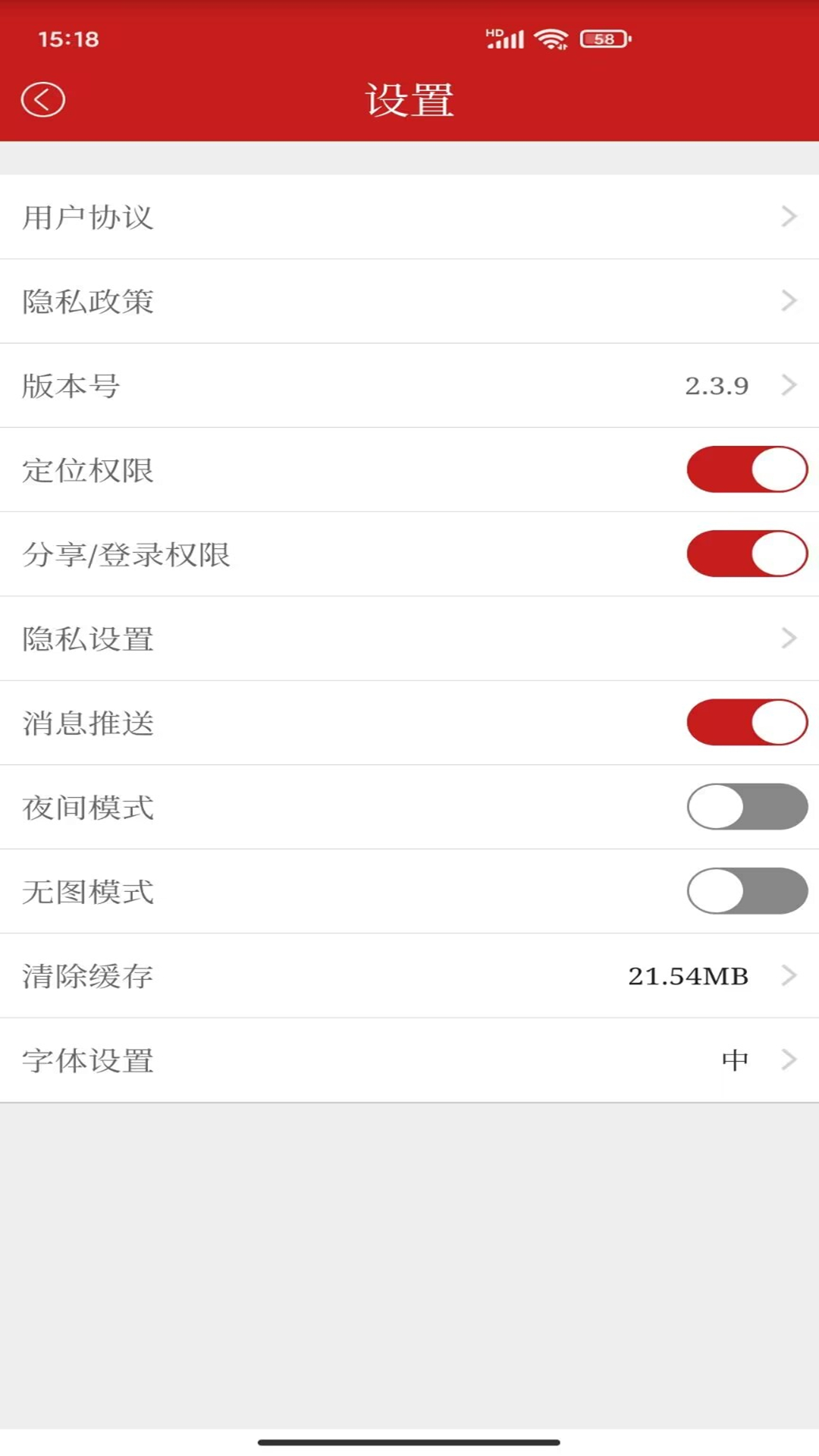Disable 消息推送 message push
The height and width of the screenshot is (1456, 819).
pos(747,723)
